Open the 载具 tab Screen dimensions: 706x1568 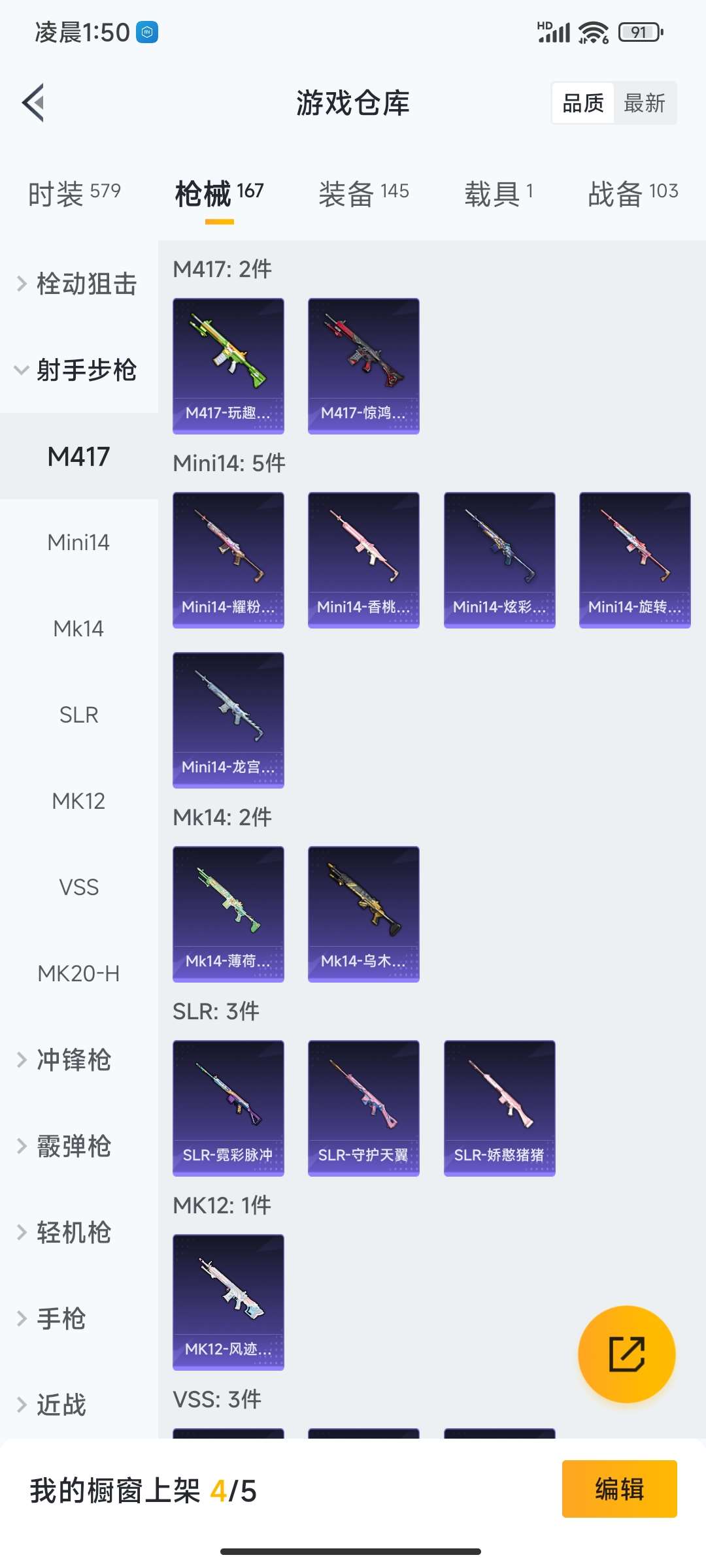[499, 194]
